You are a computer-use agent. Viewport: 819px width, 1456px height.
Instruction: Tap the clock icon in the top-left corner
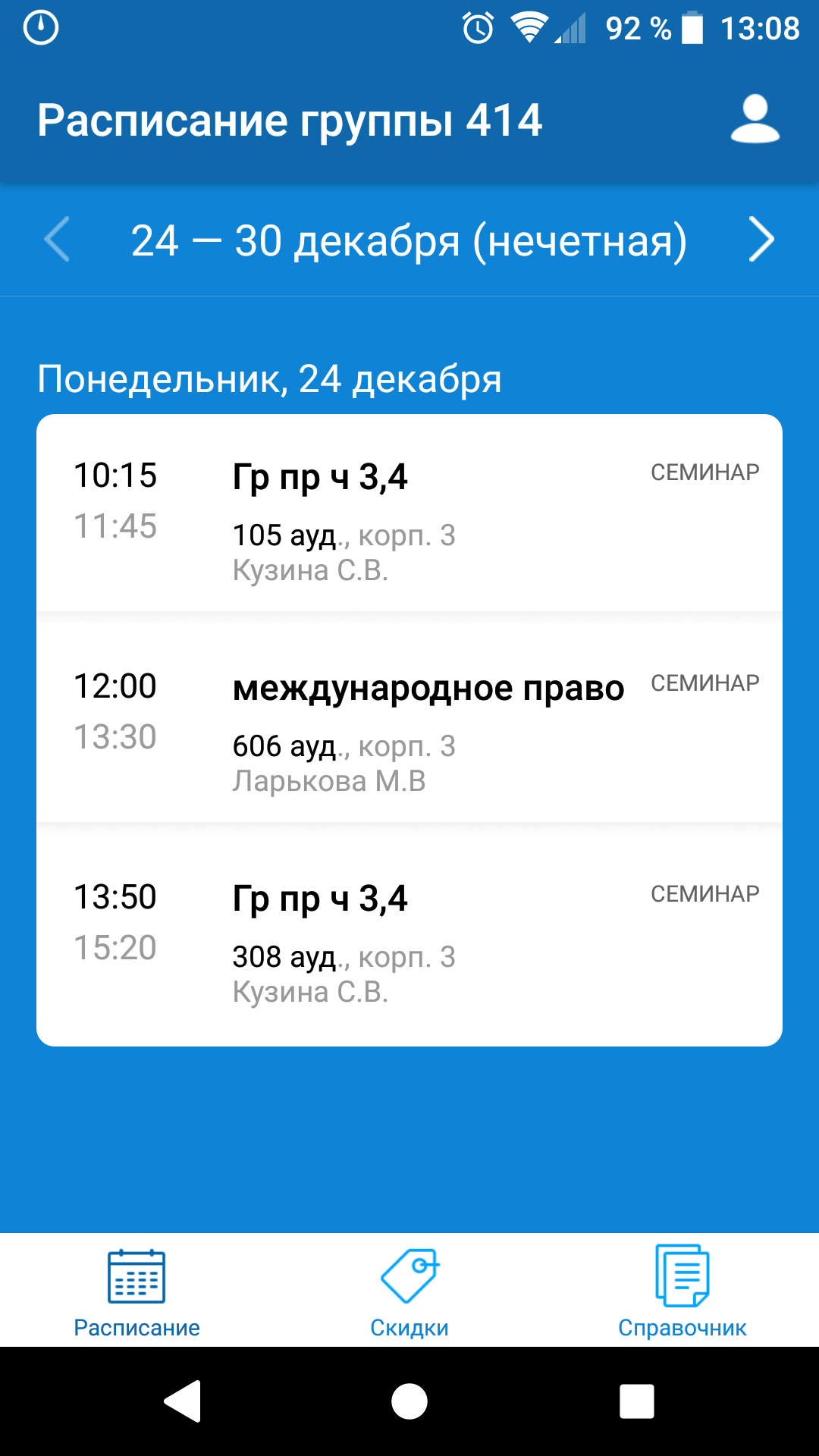(39, 29)
